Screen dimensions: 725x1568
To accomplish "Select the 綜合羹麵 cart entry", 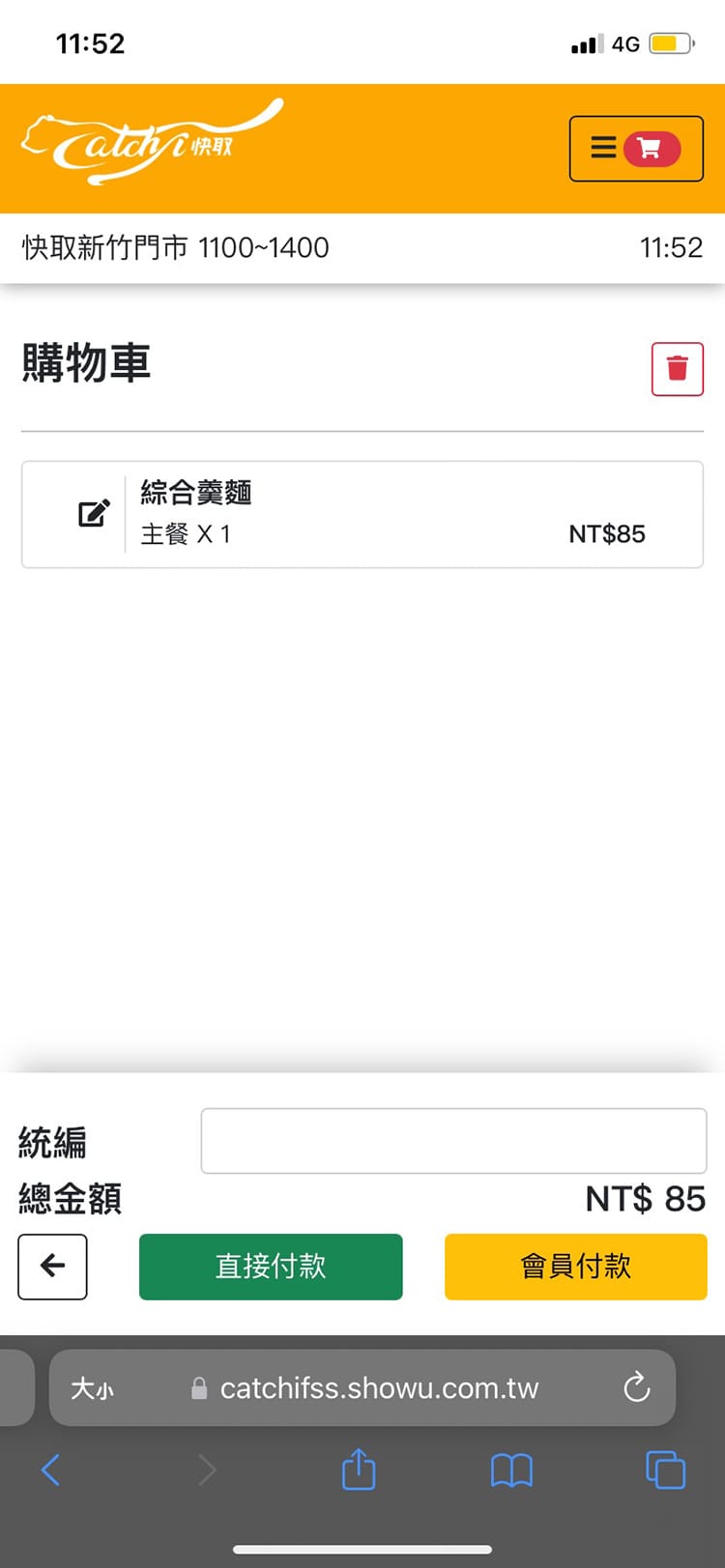I will (362, 514).
